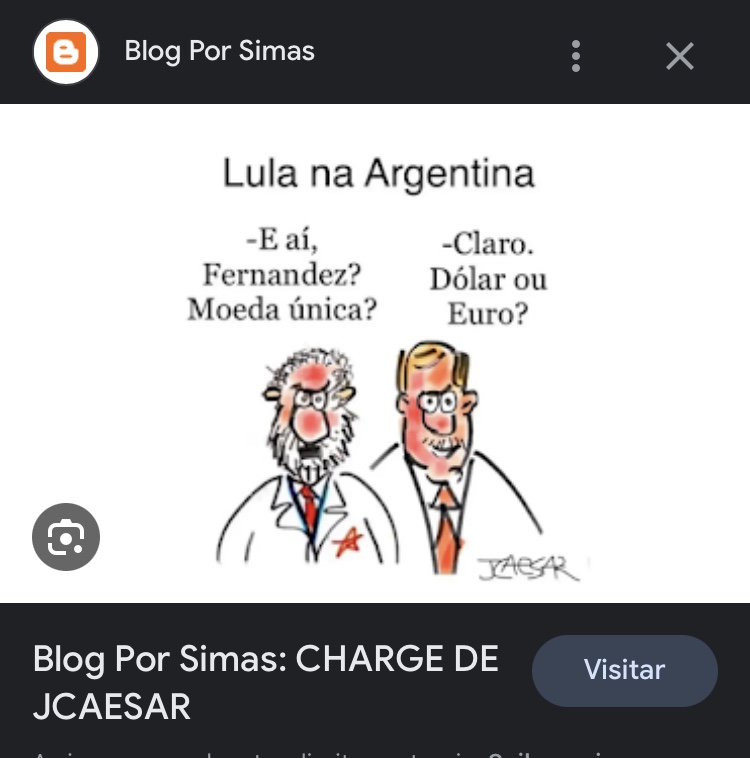
Task: Open the CHARGE DE JCAESAR page title
Action: [266, 683]
